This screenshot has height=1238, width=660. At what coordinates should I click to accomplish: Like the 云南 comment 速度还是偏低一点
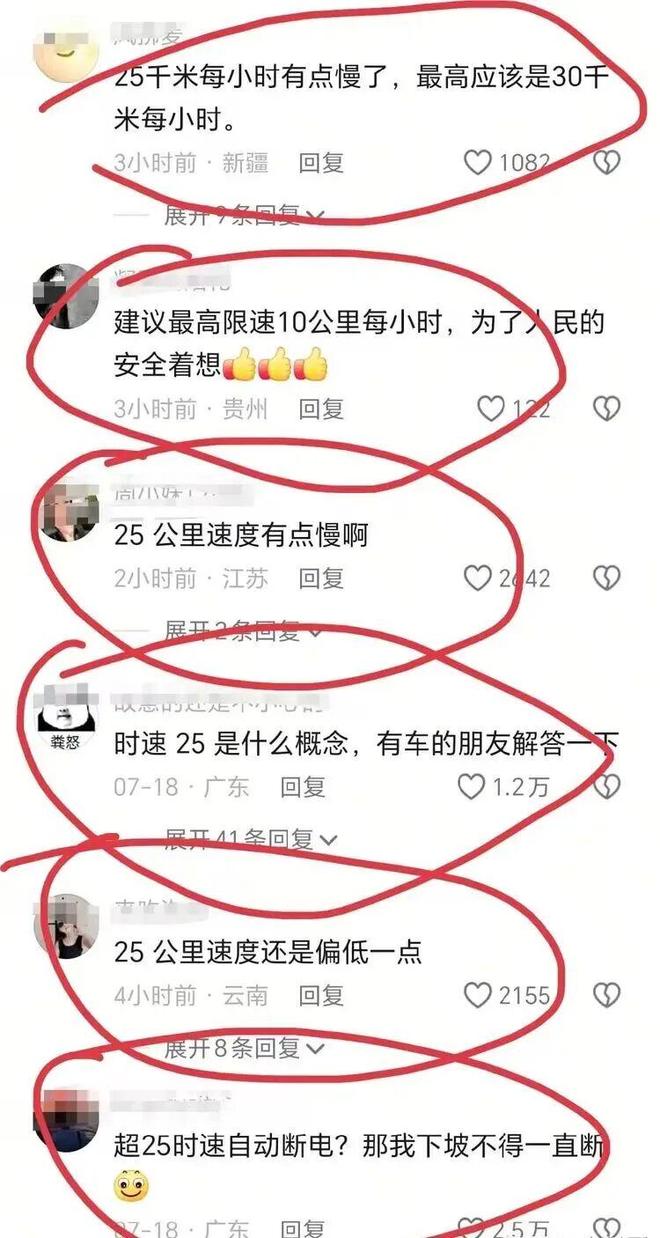tap(479, 995)
